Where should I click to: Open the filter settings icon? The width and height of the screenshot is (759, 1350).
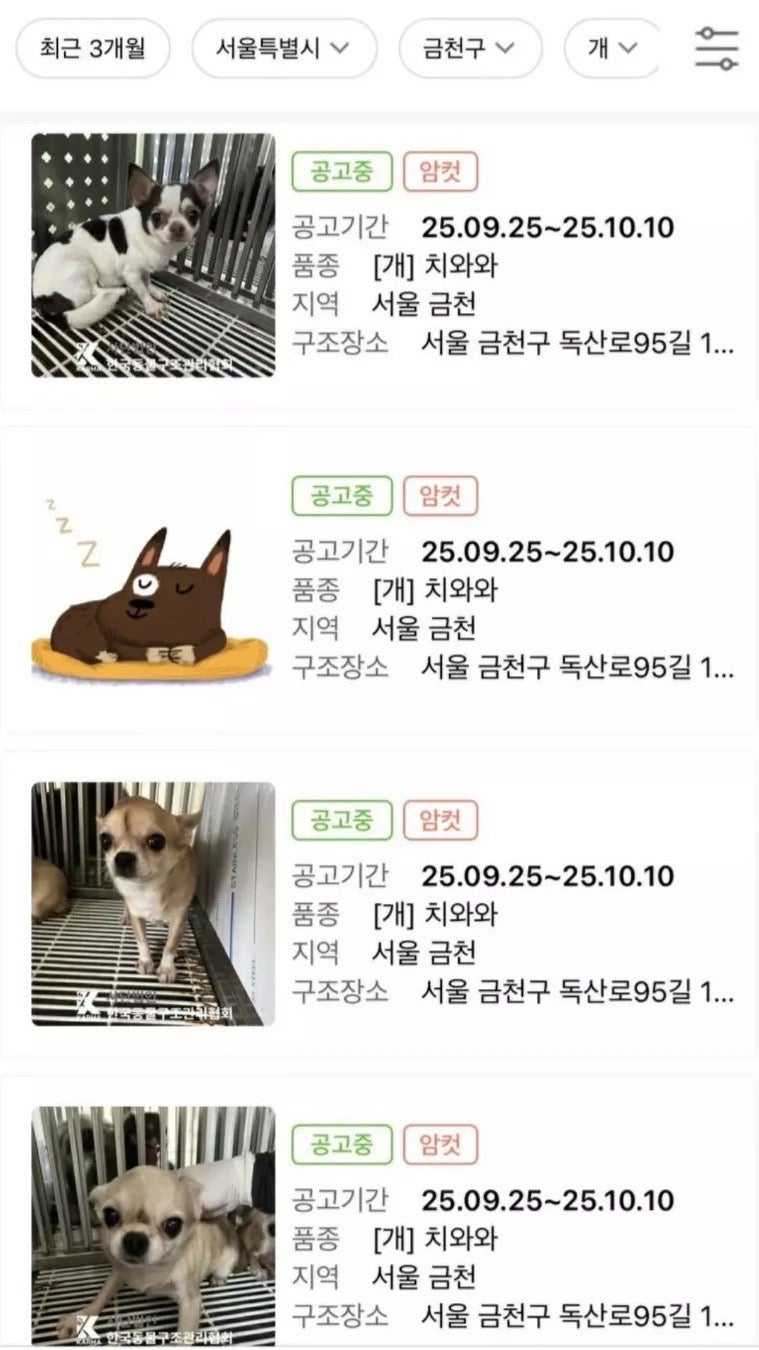(716, 48)
